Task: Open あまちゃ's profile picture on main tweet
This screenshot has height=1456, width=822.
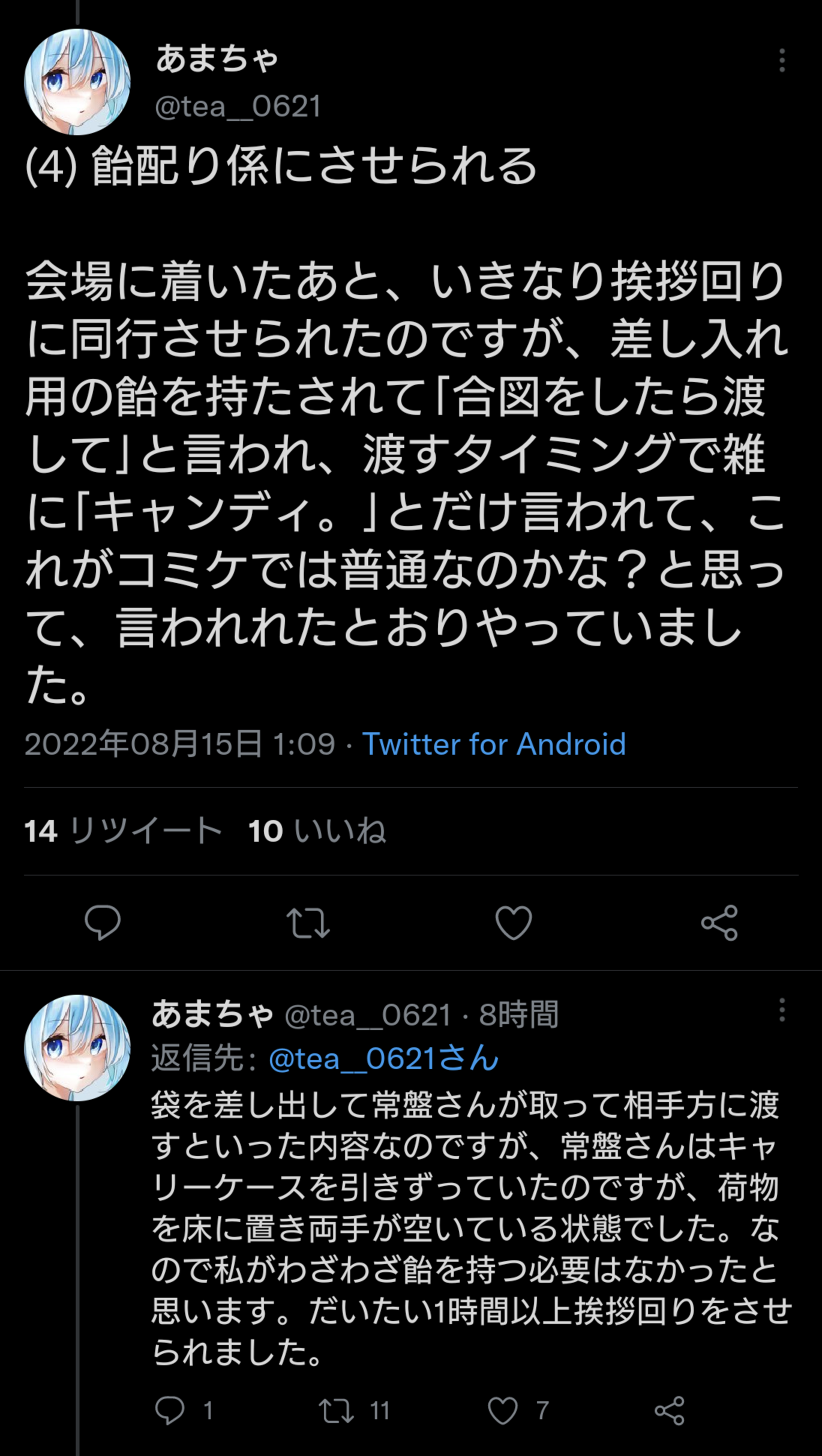Action: (x=77, y=82)
